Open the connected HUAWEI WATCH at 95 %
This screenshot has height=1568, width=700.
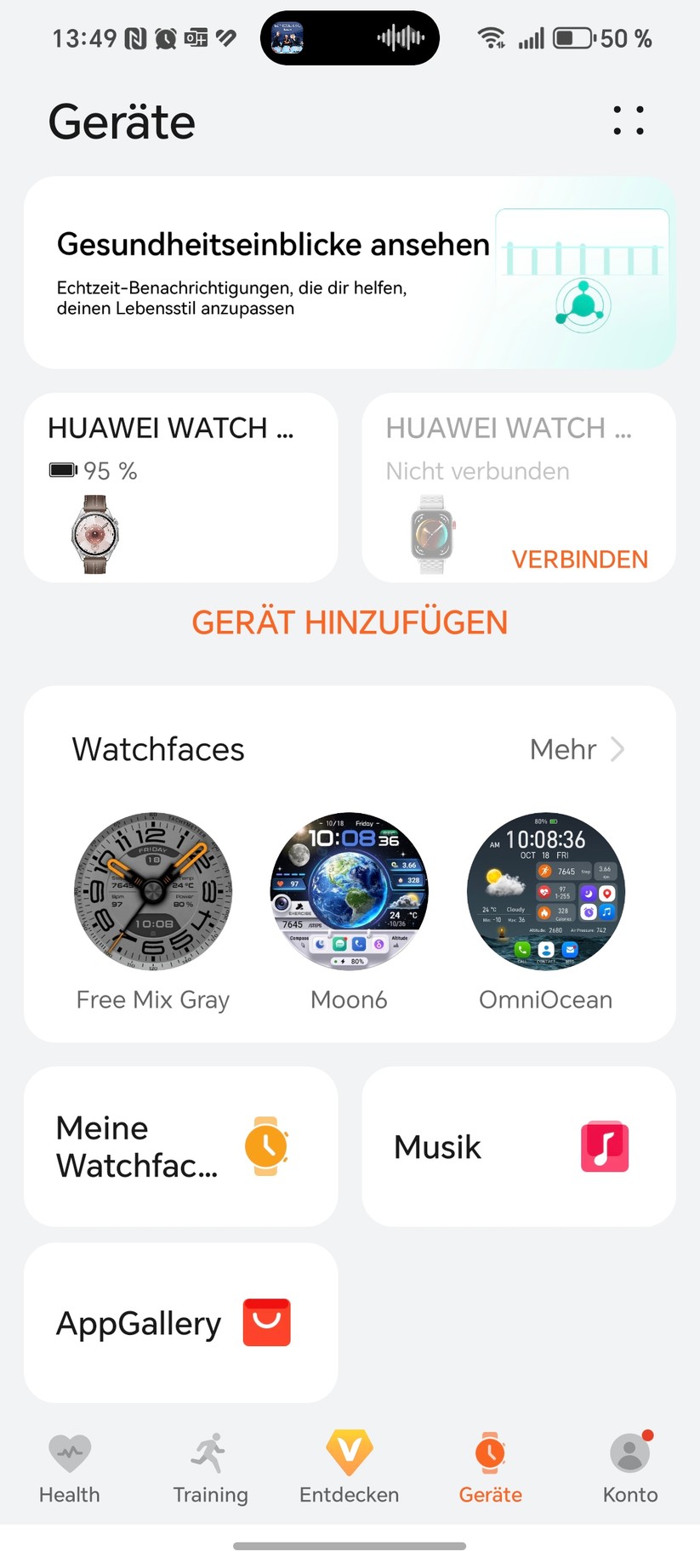click(180, 487)
